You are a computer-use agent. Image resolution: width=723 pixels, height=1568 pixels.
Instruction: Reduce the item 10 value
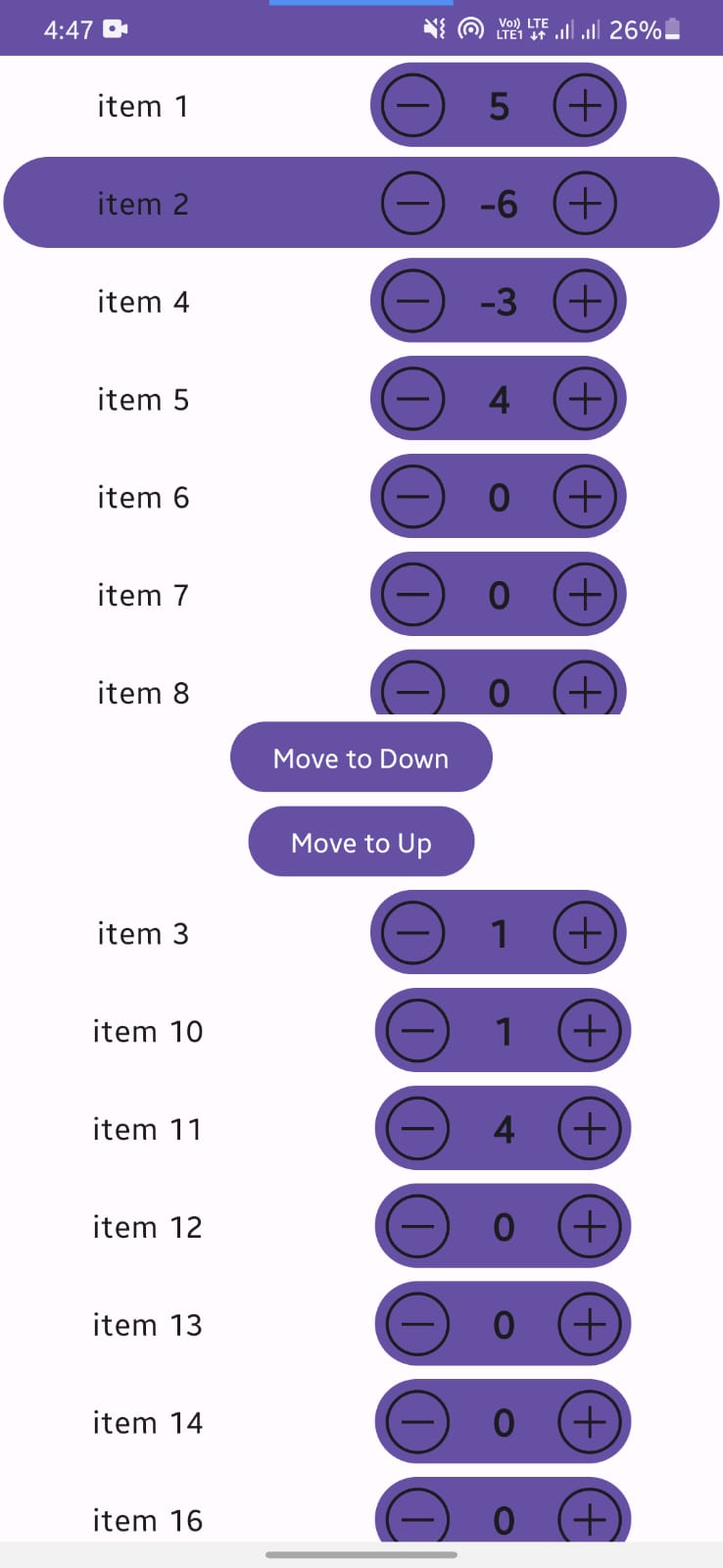(x=417, y=1031)
